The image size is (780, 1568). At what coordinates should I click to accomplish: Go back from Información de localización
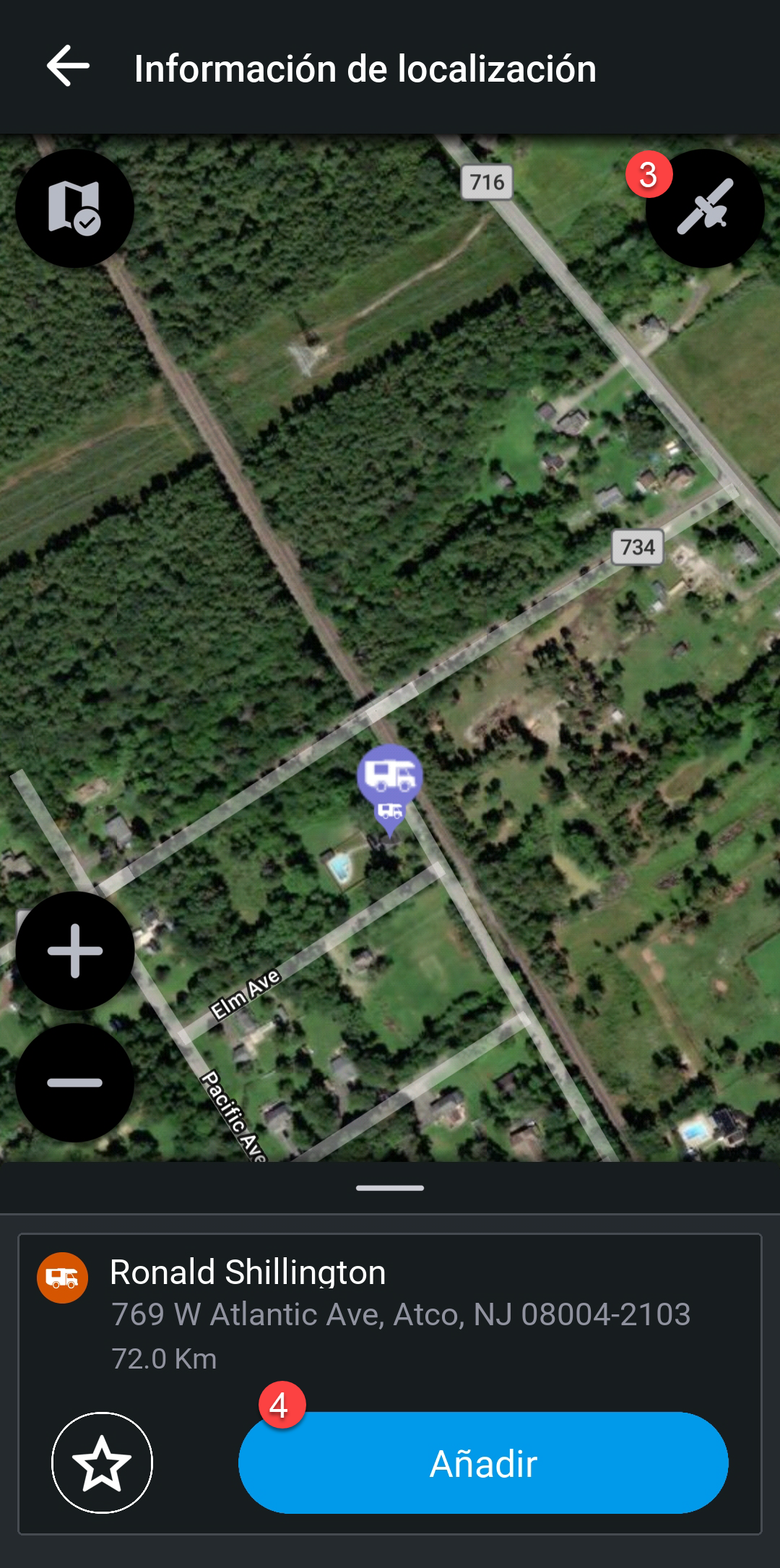pyautogui.click(x=69, y=66)
